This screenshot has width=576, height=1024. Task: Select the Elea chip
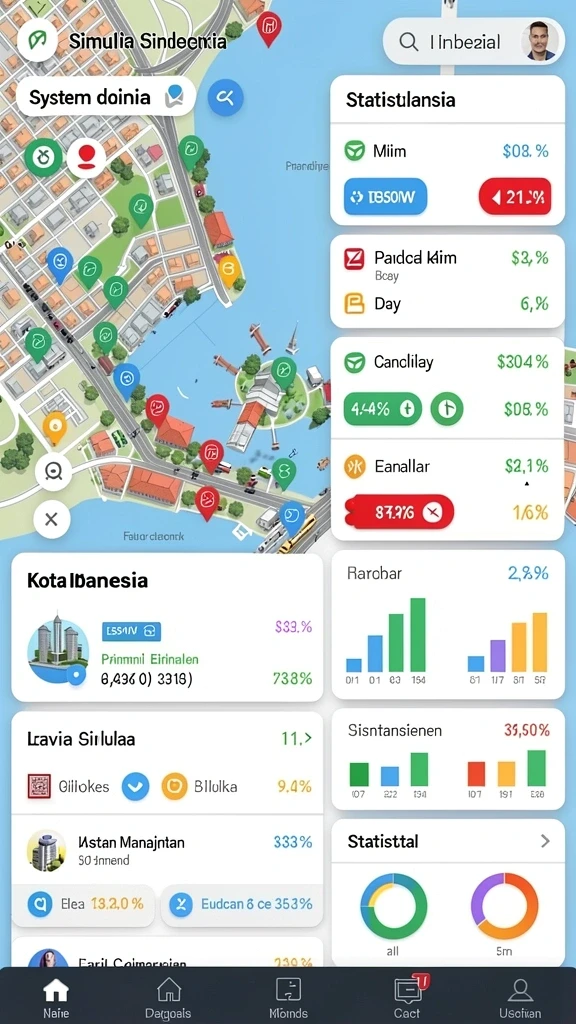pyautogui.click(x=84, y=904)
